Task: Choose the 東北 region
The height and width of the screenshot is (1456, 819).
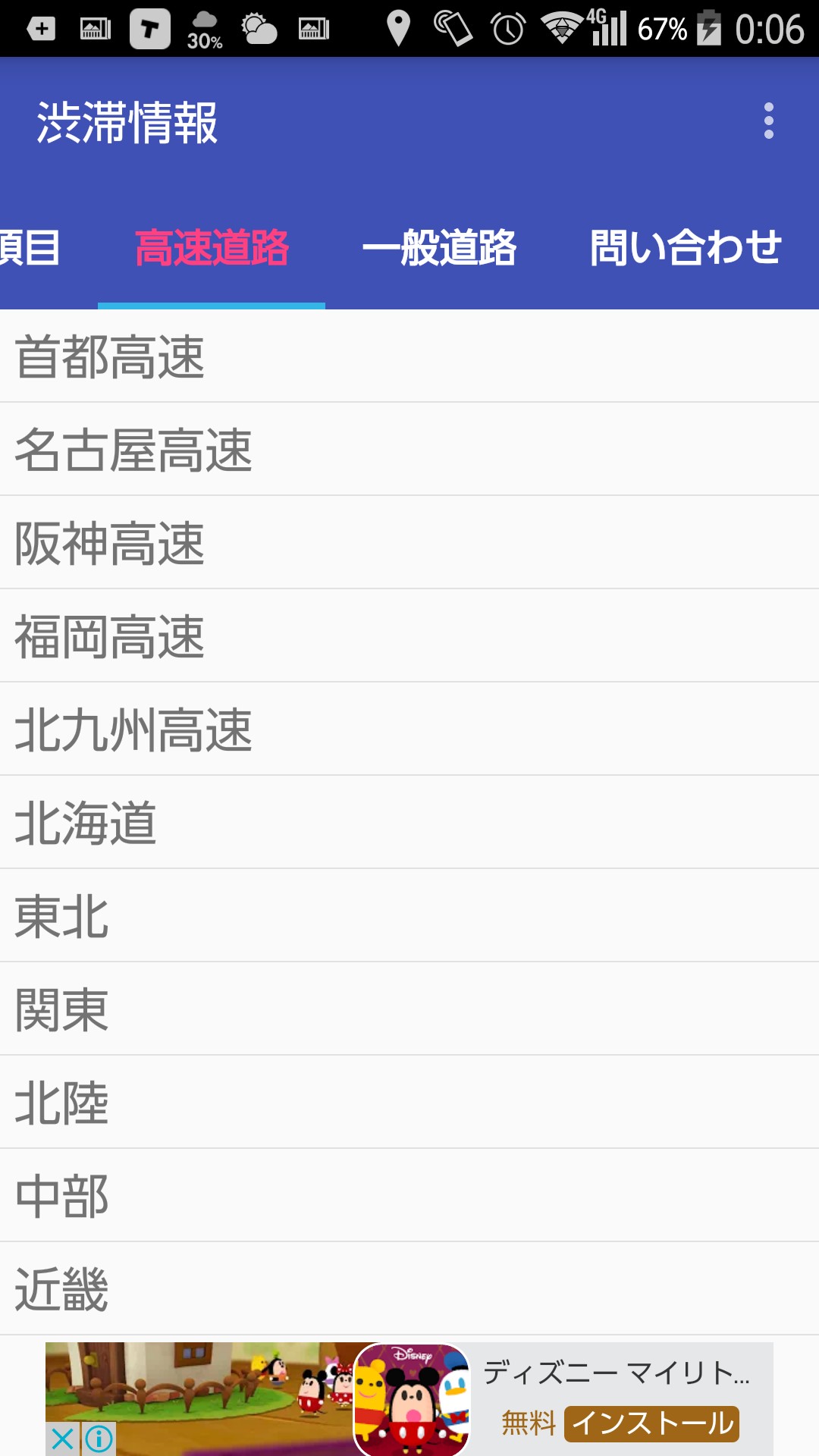Action: [x=409, y=916]
